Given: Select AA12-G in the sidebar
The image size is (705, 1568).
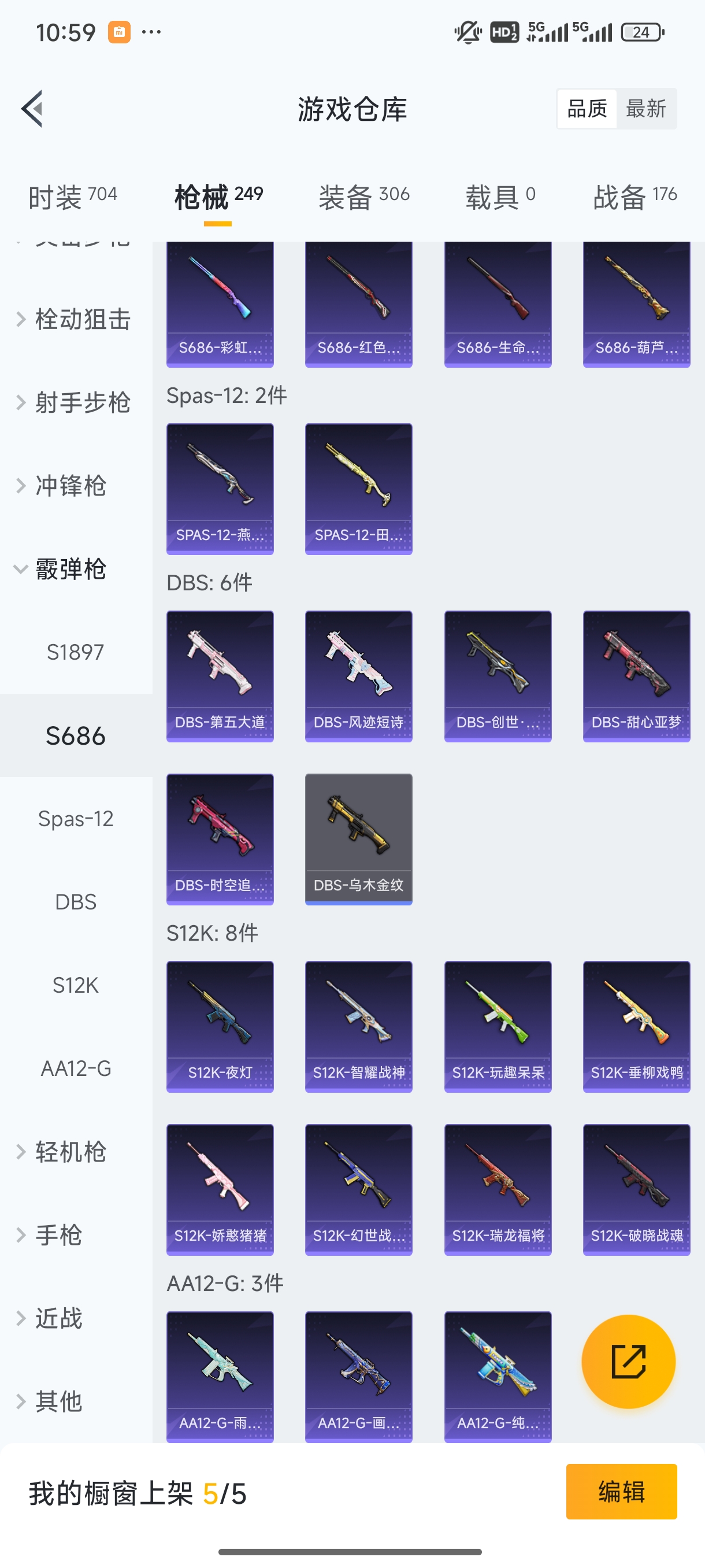Looking at the screenshot, I should tap(76, 1068).
